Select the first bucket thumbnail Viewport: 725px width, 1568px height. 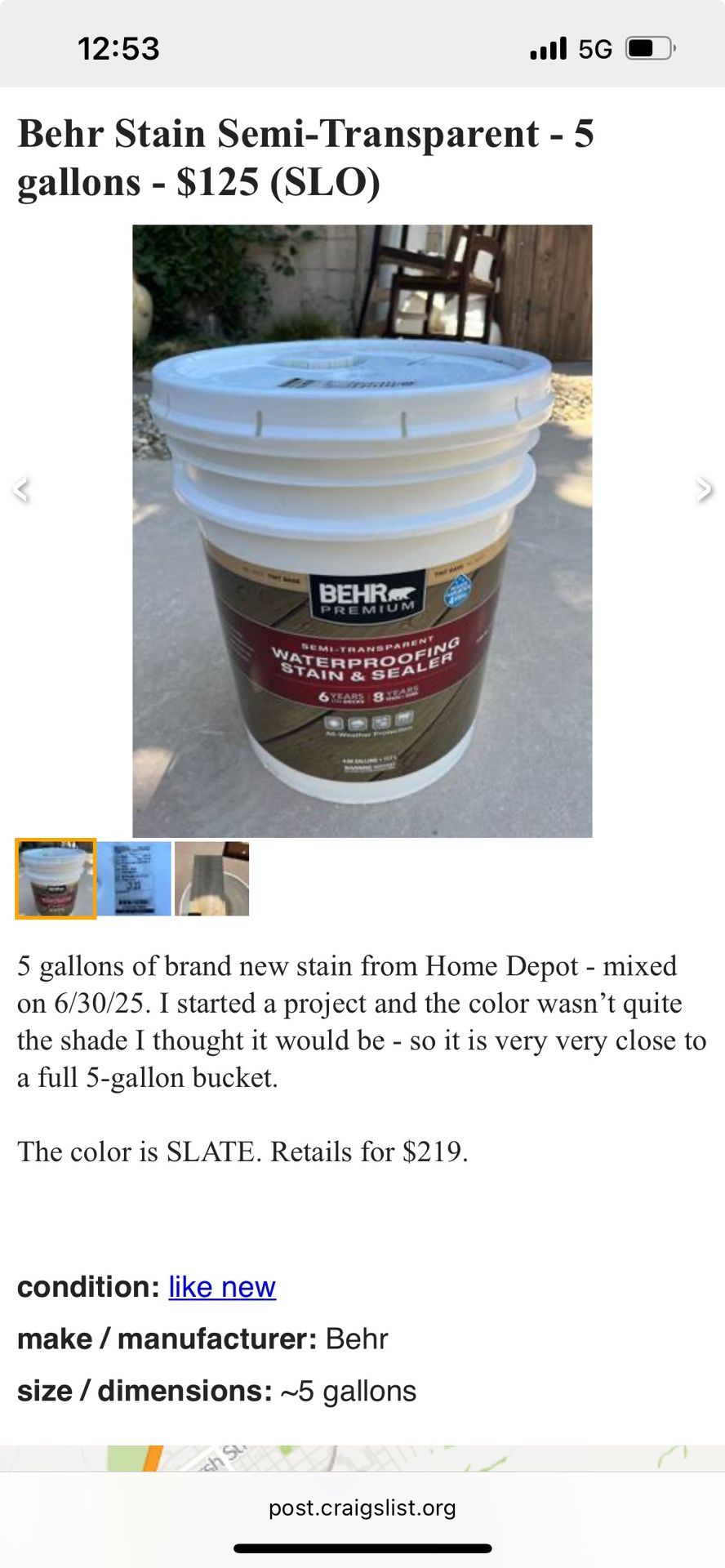pos(56,879)
